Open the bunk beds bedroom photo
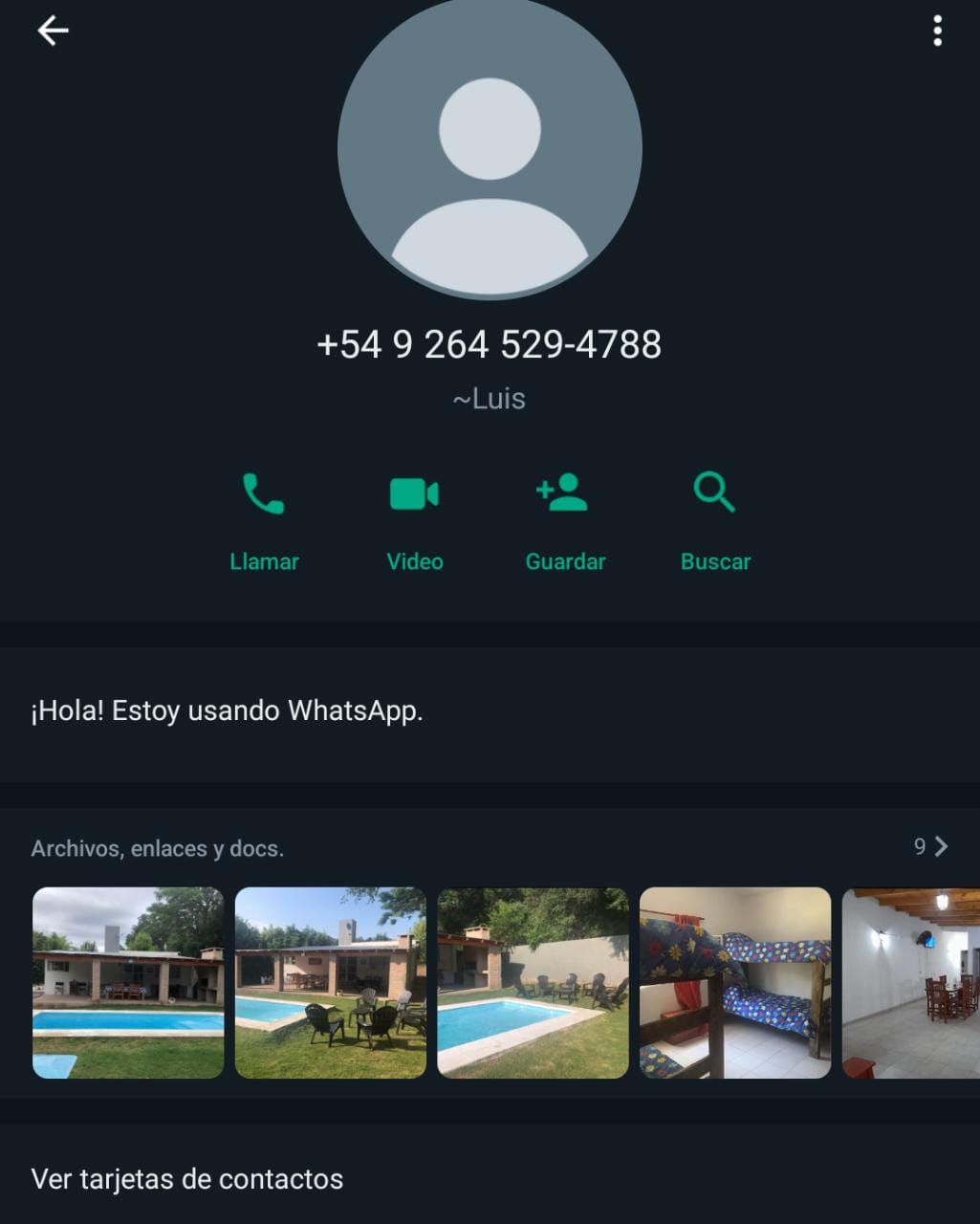The width and height of the screenshot is (980, 1224). (735, 983)
